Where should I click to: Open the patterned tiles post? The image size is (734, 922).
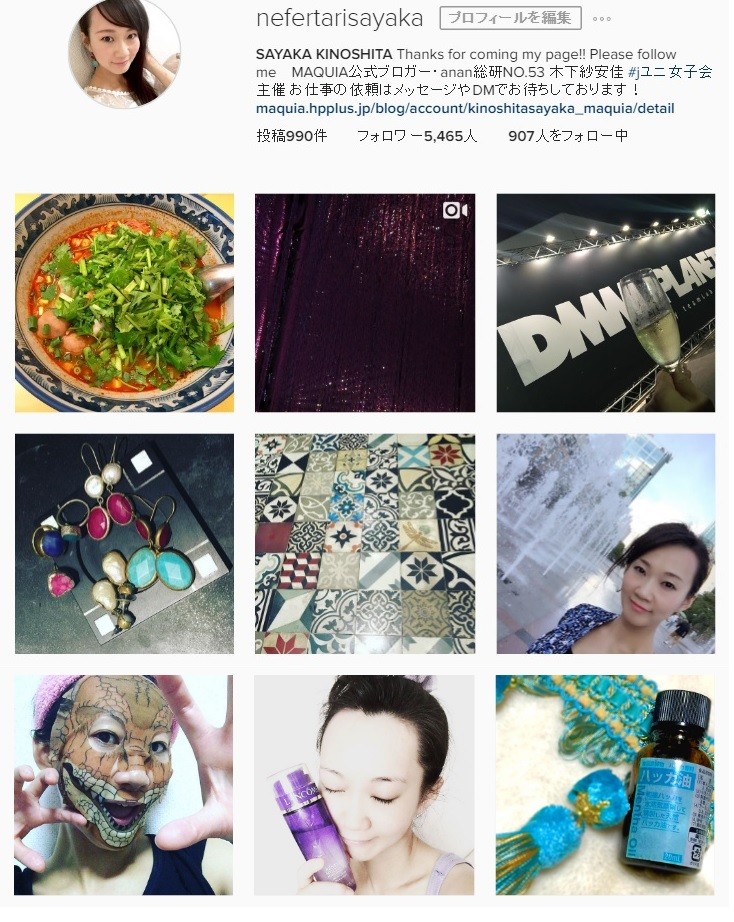point(365,544)
